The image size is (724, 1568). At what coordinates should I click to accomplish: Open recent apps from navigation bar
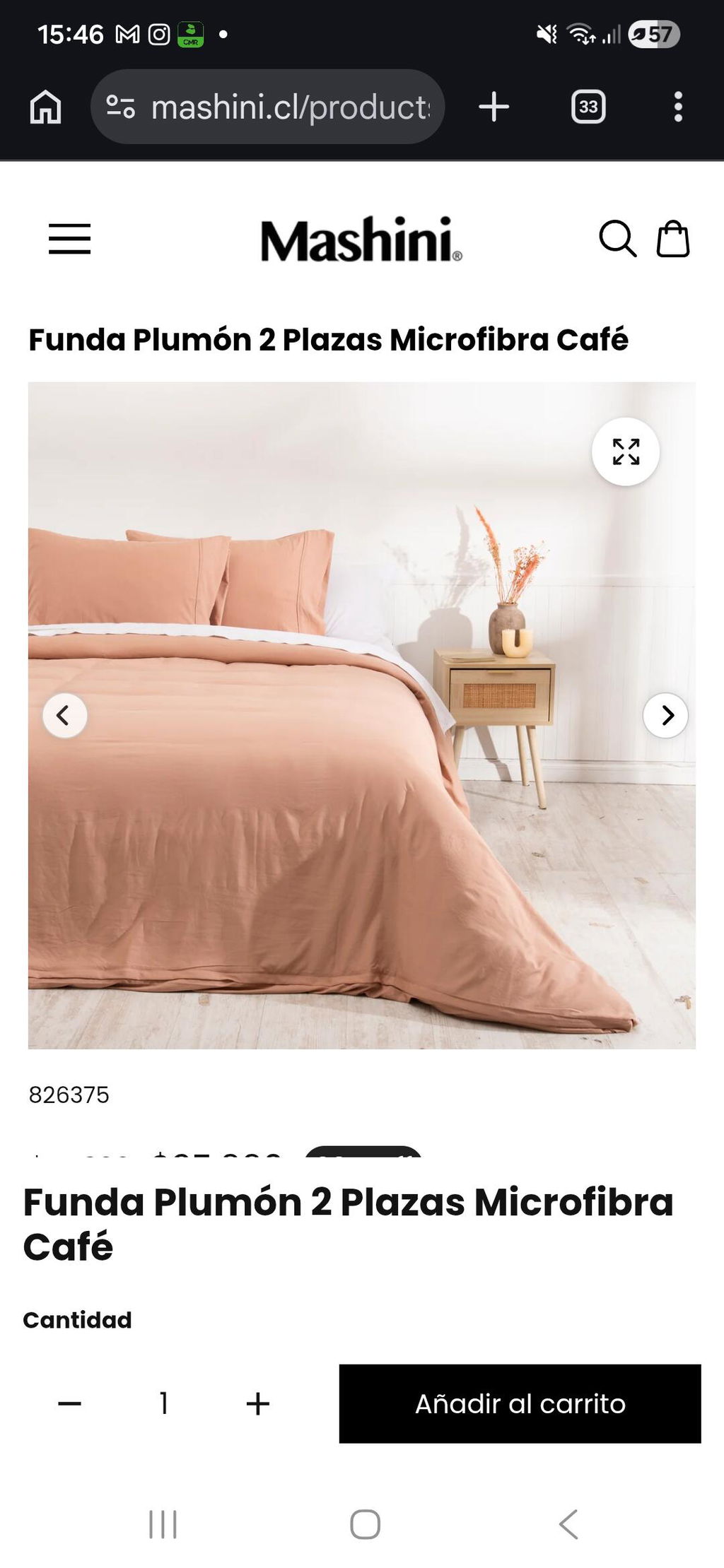point(163,1524)
